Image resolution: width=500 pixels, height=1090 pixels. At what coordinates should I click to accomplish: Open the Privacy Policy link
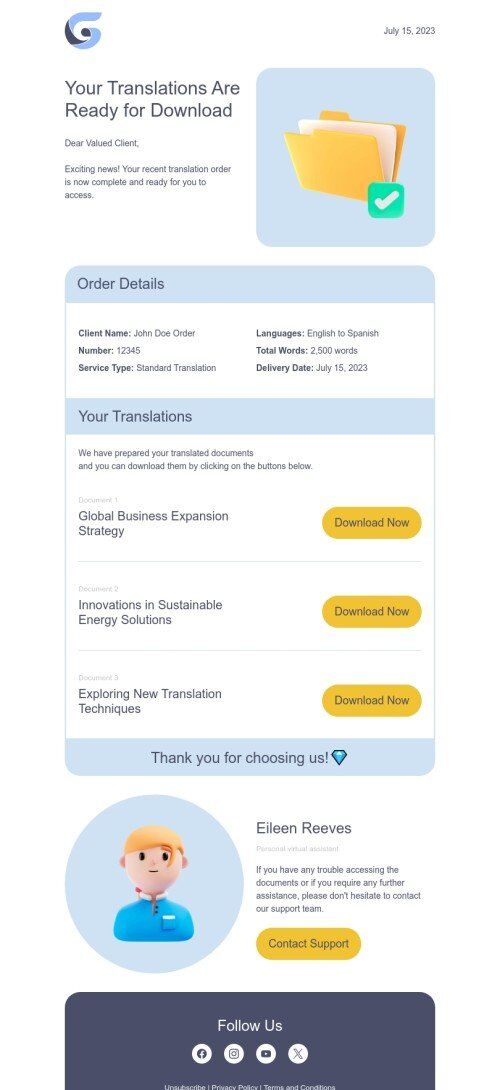pos(234,1087)
